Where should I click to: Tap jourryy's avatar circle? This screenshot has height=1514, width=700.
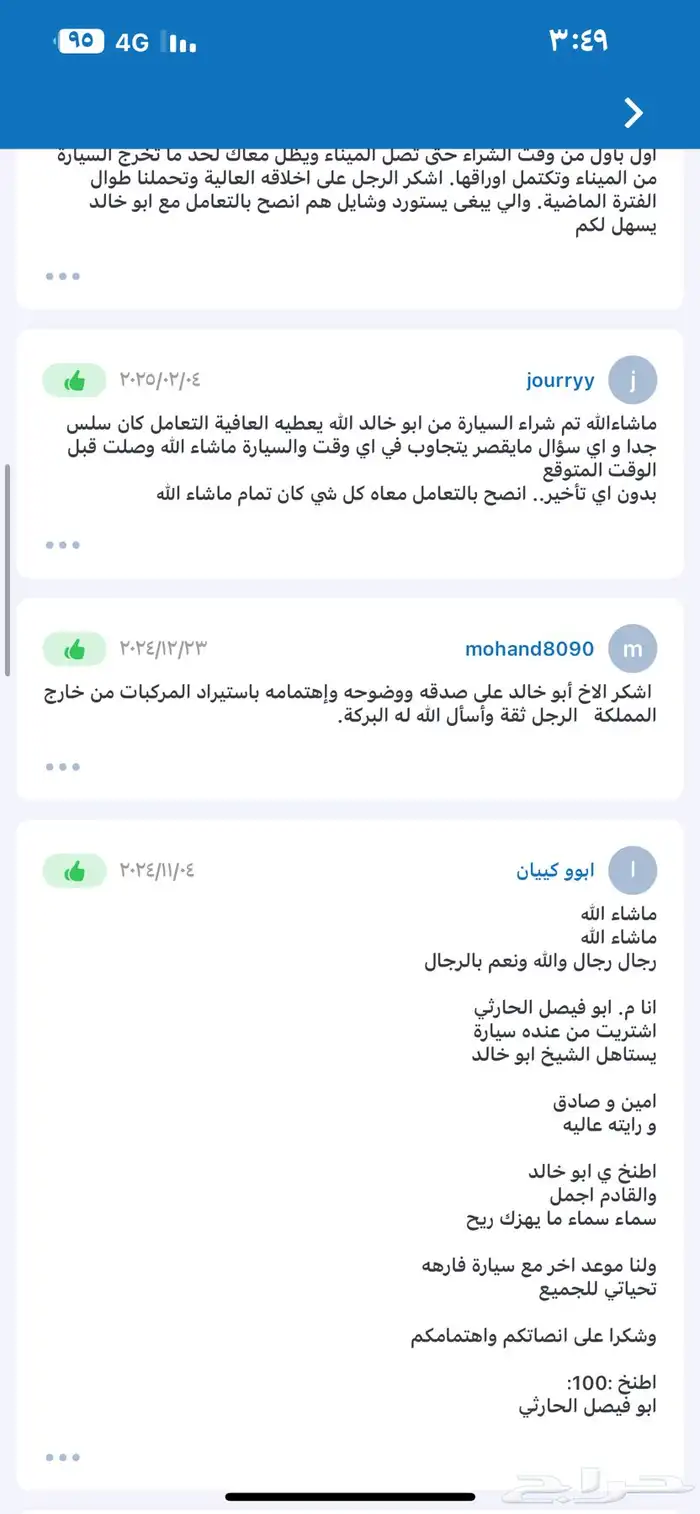(633, 380)
